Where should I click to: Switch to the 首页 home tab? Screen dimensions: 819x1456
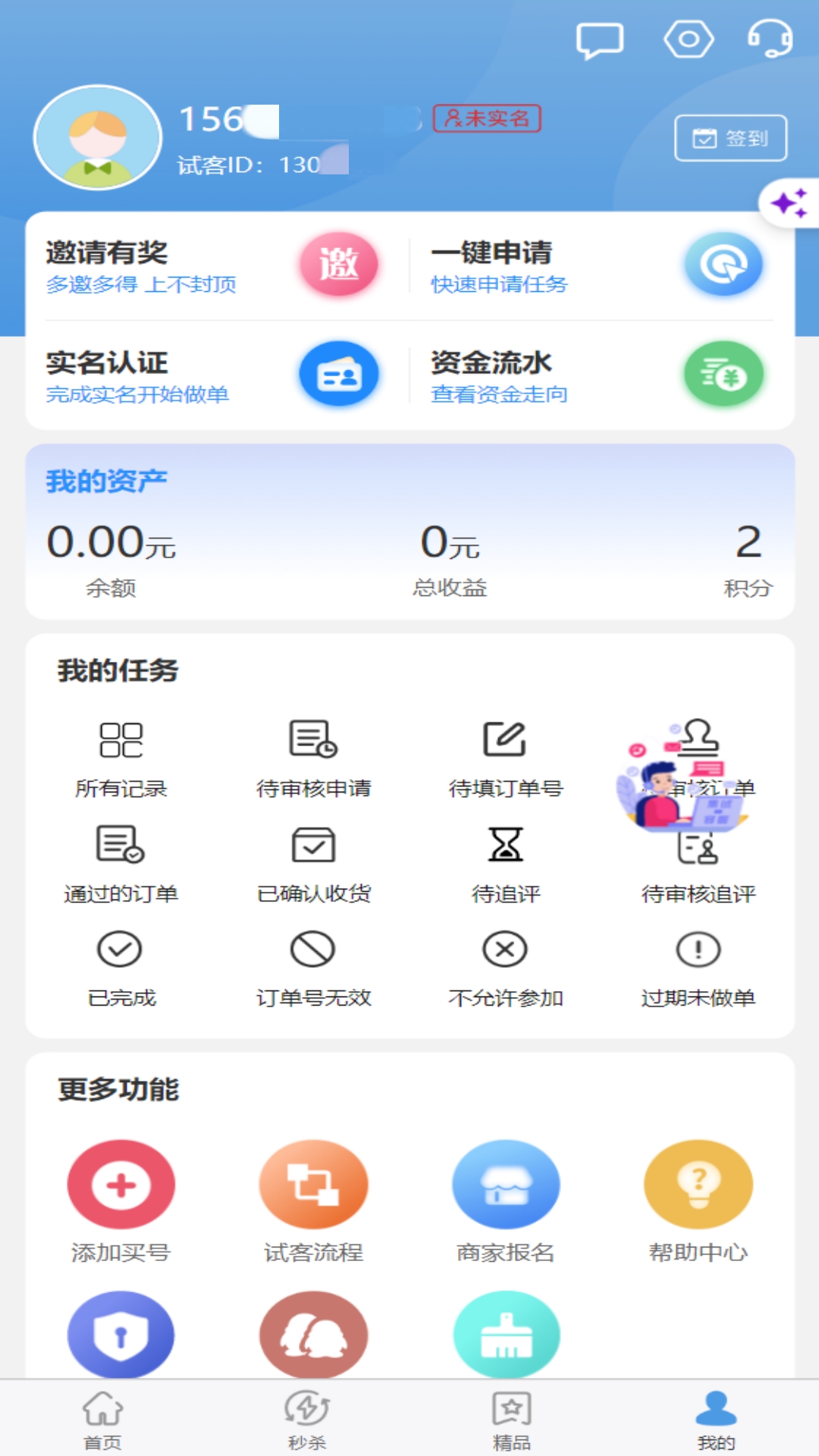pyautogui.click(x=102, y=1420)
